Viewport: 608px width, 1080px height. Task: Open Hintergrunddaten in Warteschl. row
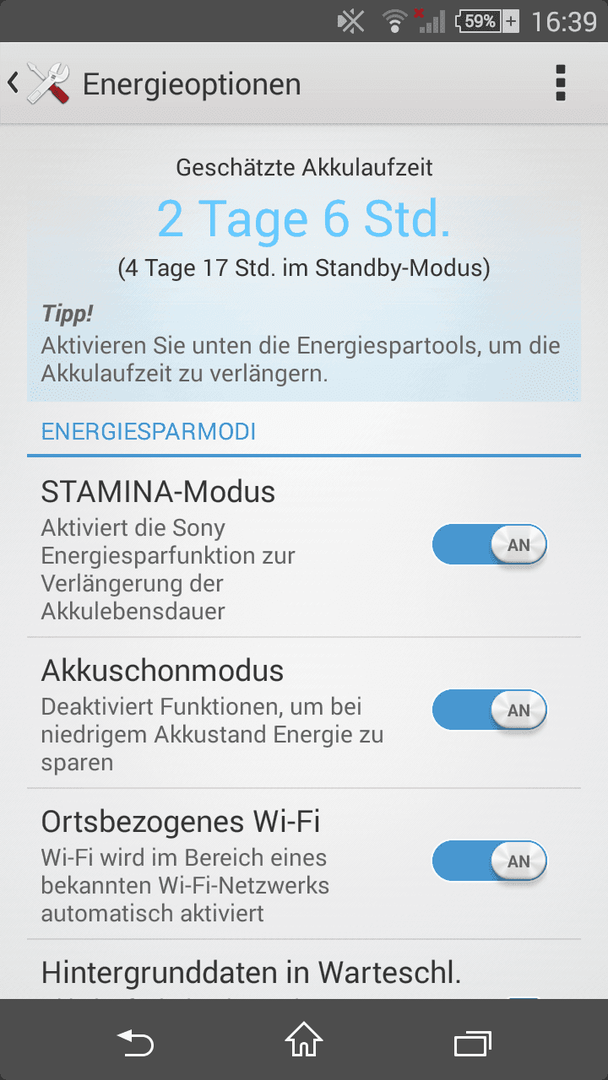coord(304,969)
